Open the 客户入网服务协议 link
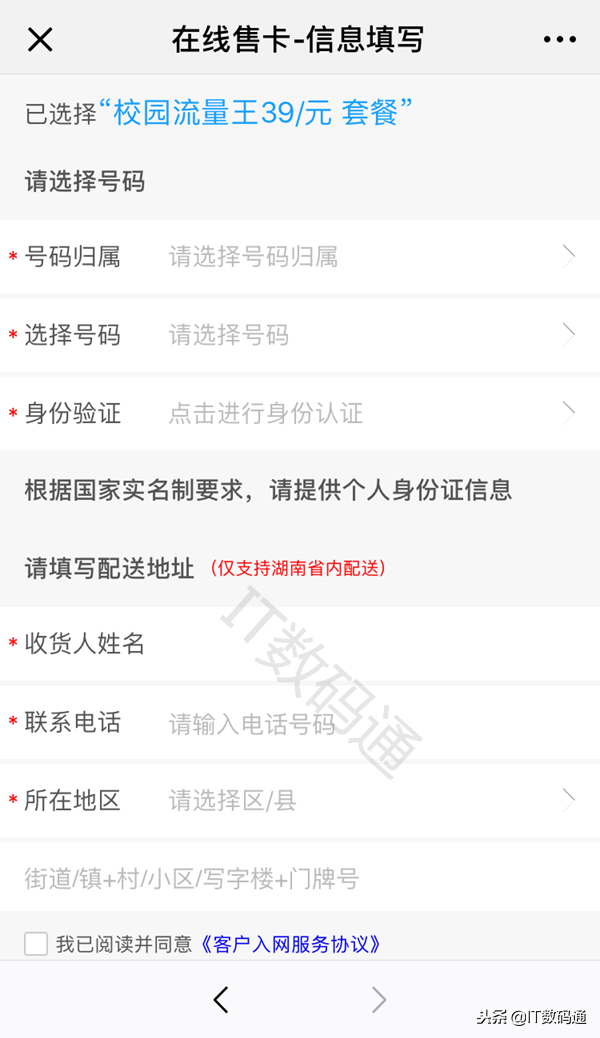 pyautogui.click(x=290, y=943)
